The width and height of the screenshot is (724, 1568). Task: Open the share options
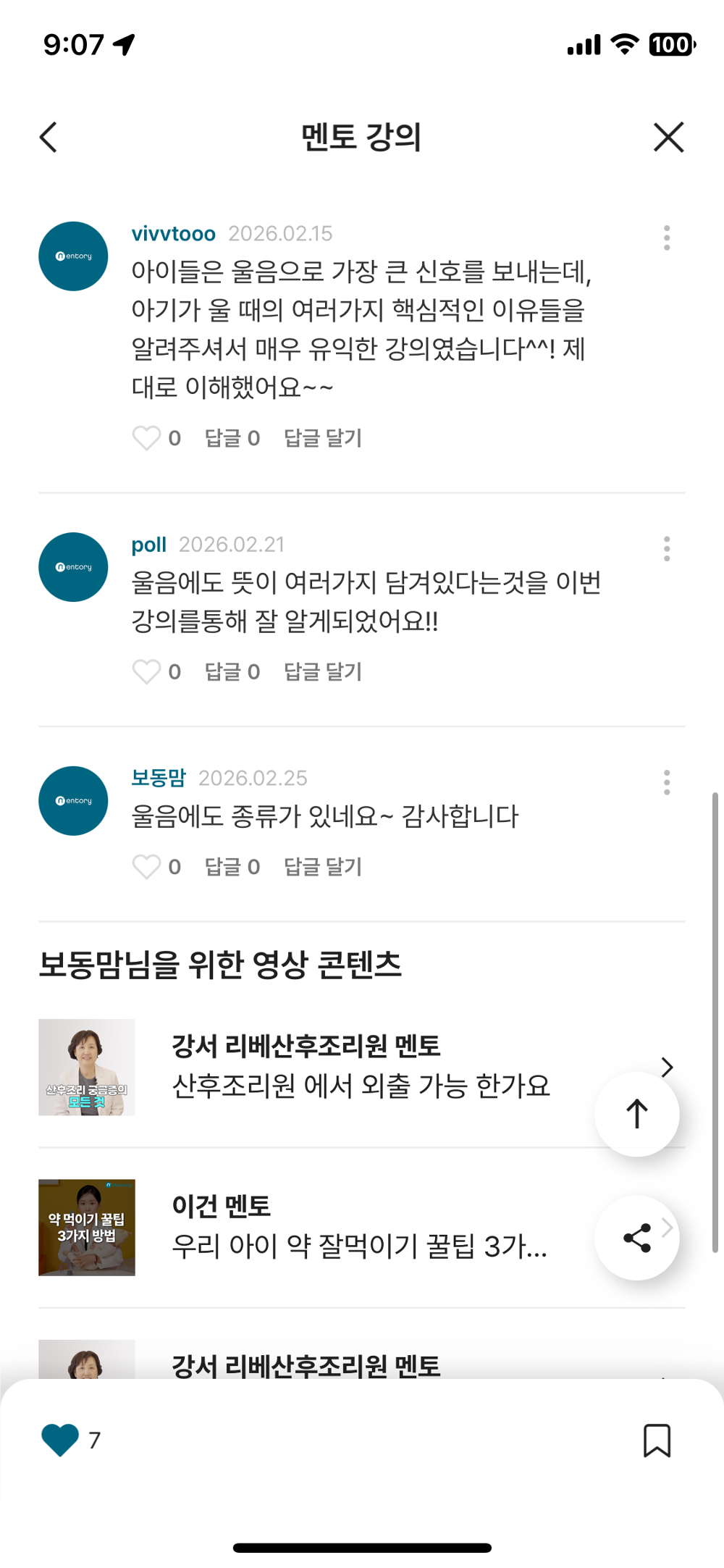(636, 1238)
